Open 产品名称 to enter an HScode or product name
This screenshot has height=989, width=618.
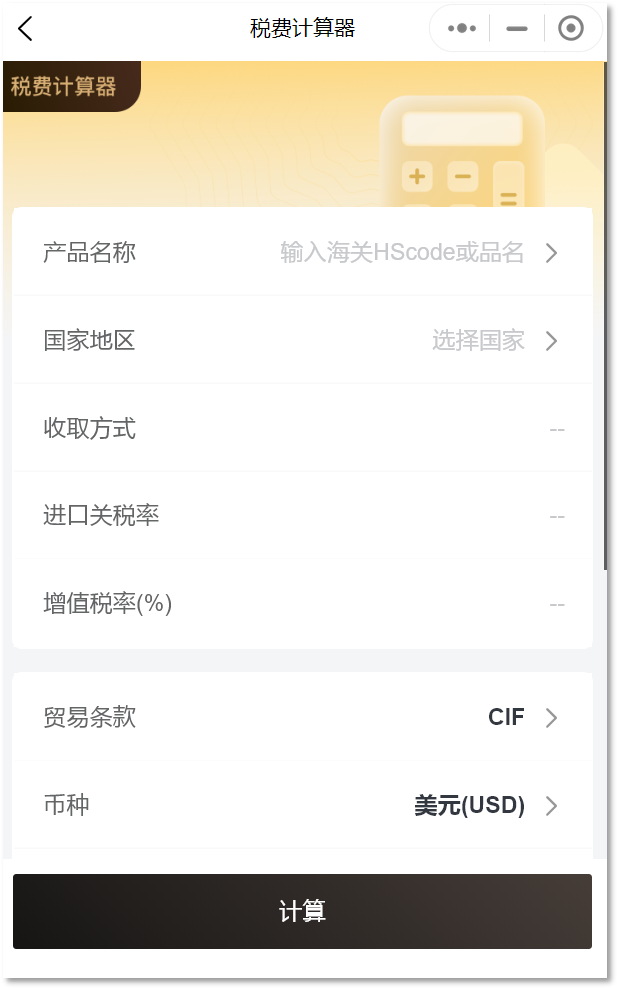(x=303, y=252)
